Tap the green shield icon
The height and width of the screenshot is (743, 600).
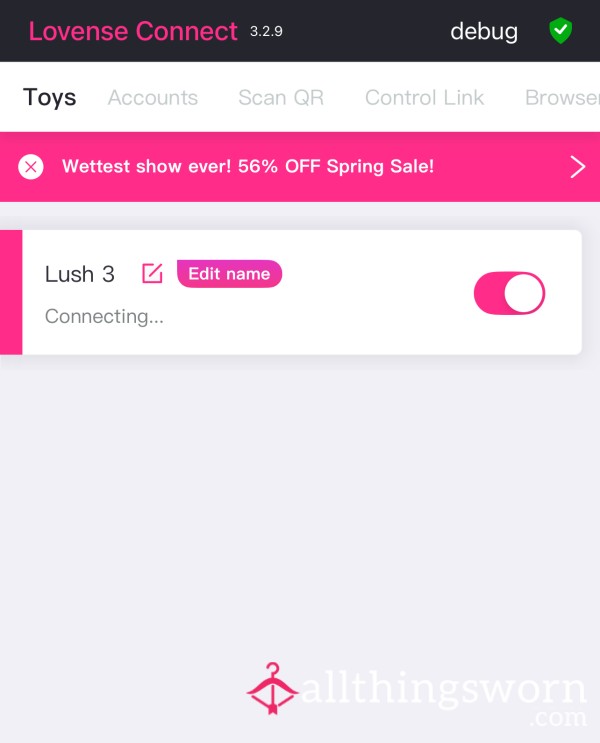[561, 31]
